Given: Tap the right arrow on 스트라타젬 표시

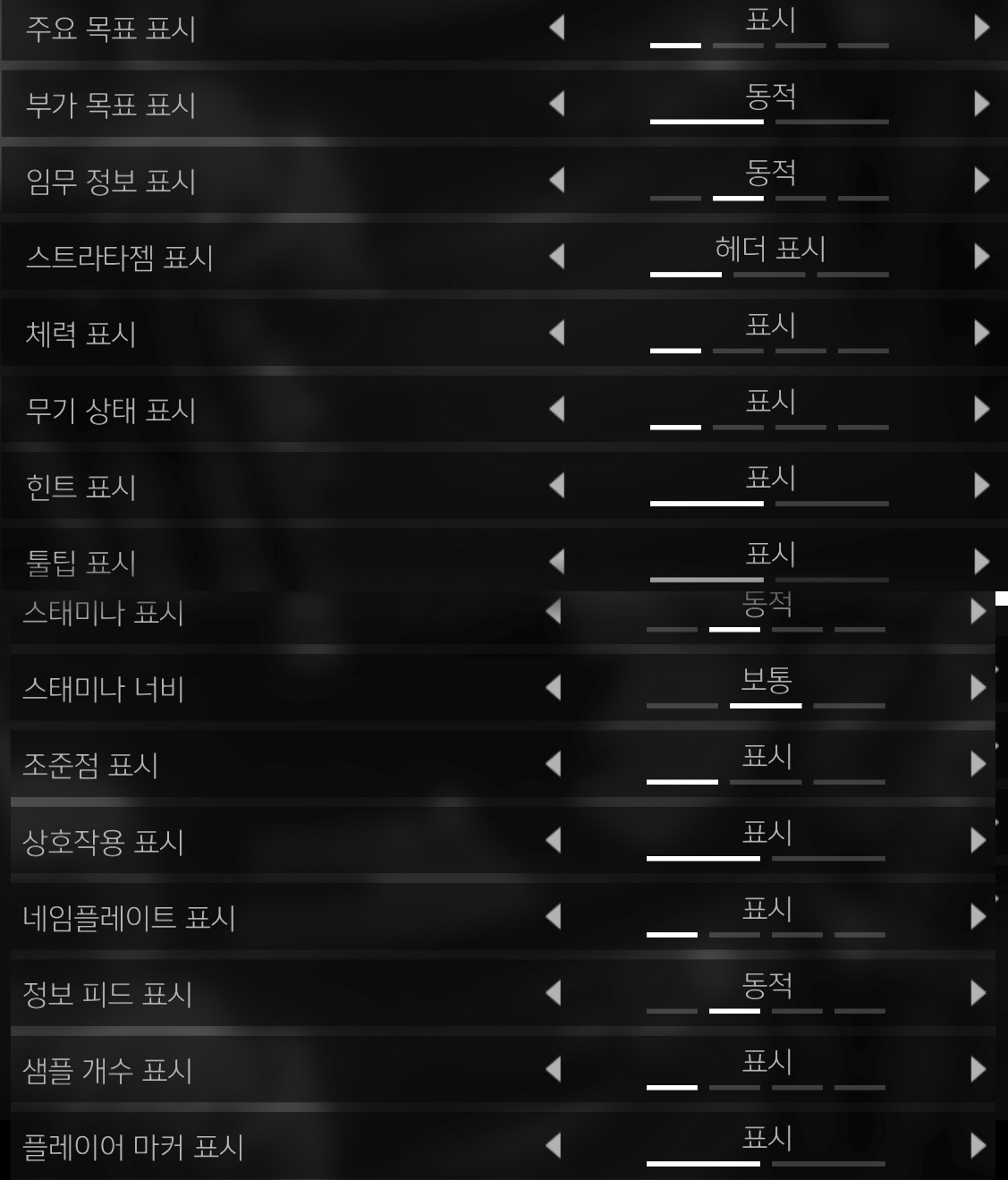Looking at the screenshot, I should click(981, 257).
